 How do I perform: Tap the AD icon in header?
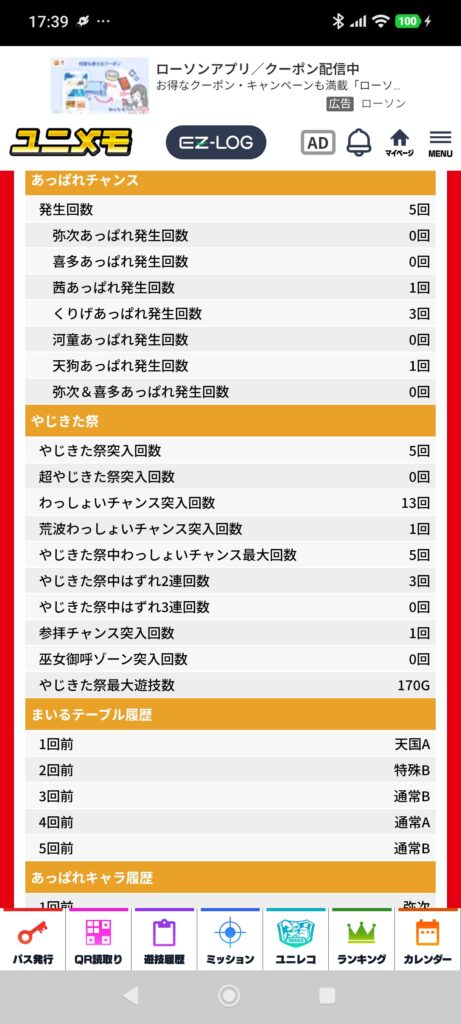(318, 142)
